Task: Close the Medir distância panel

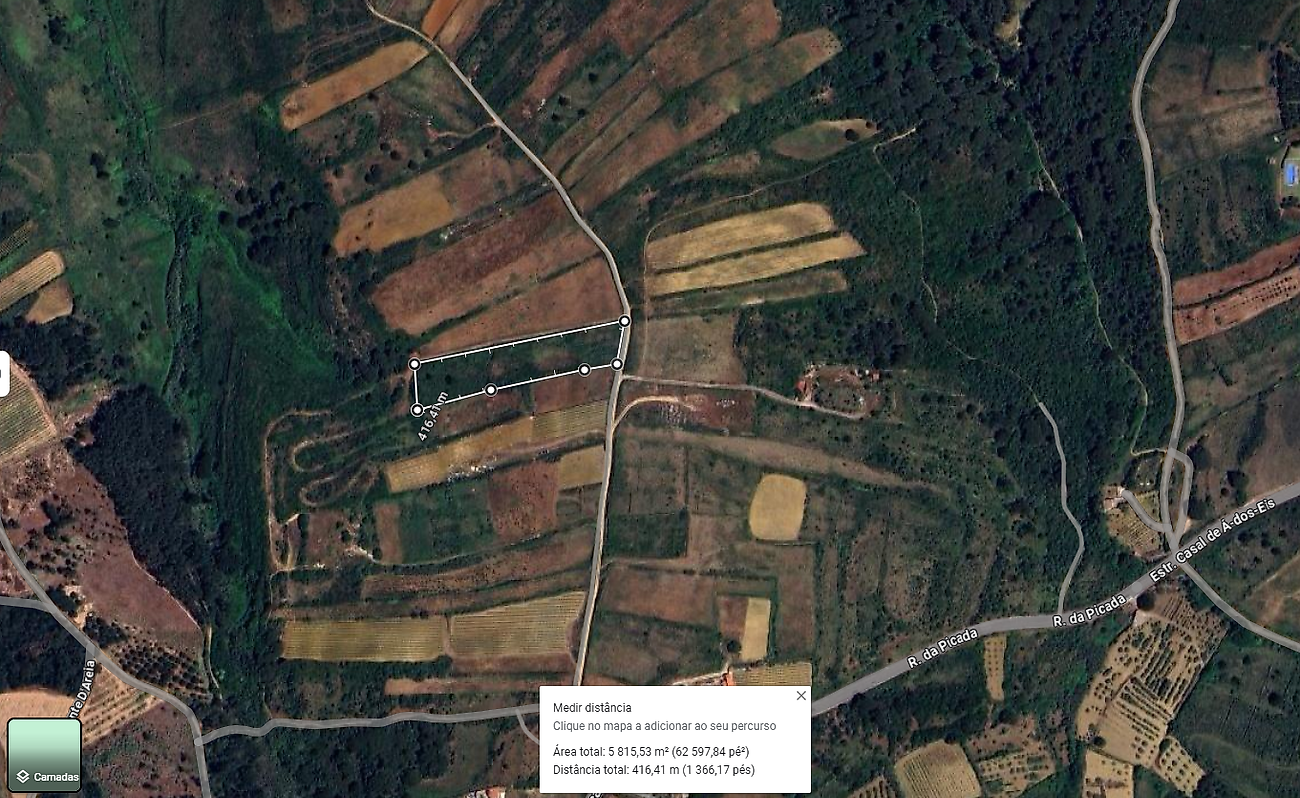Action: 800,696
